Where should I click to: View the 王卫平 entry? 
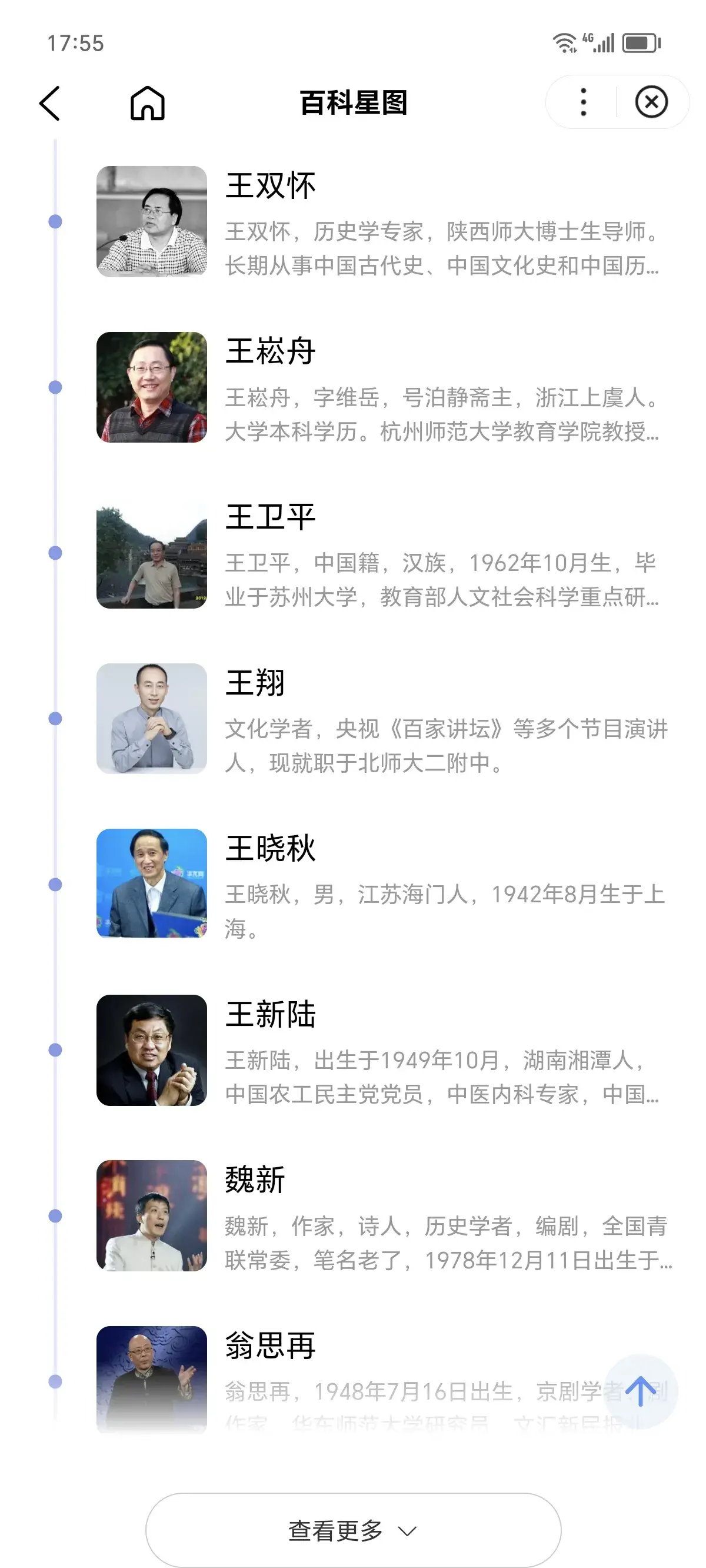(x=386, y=553)
